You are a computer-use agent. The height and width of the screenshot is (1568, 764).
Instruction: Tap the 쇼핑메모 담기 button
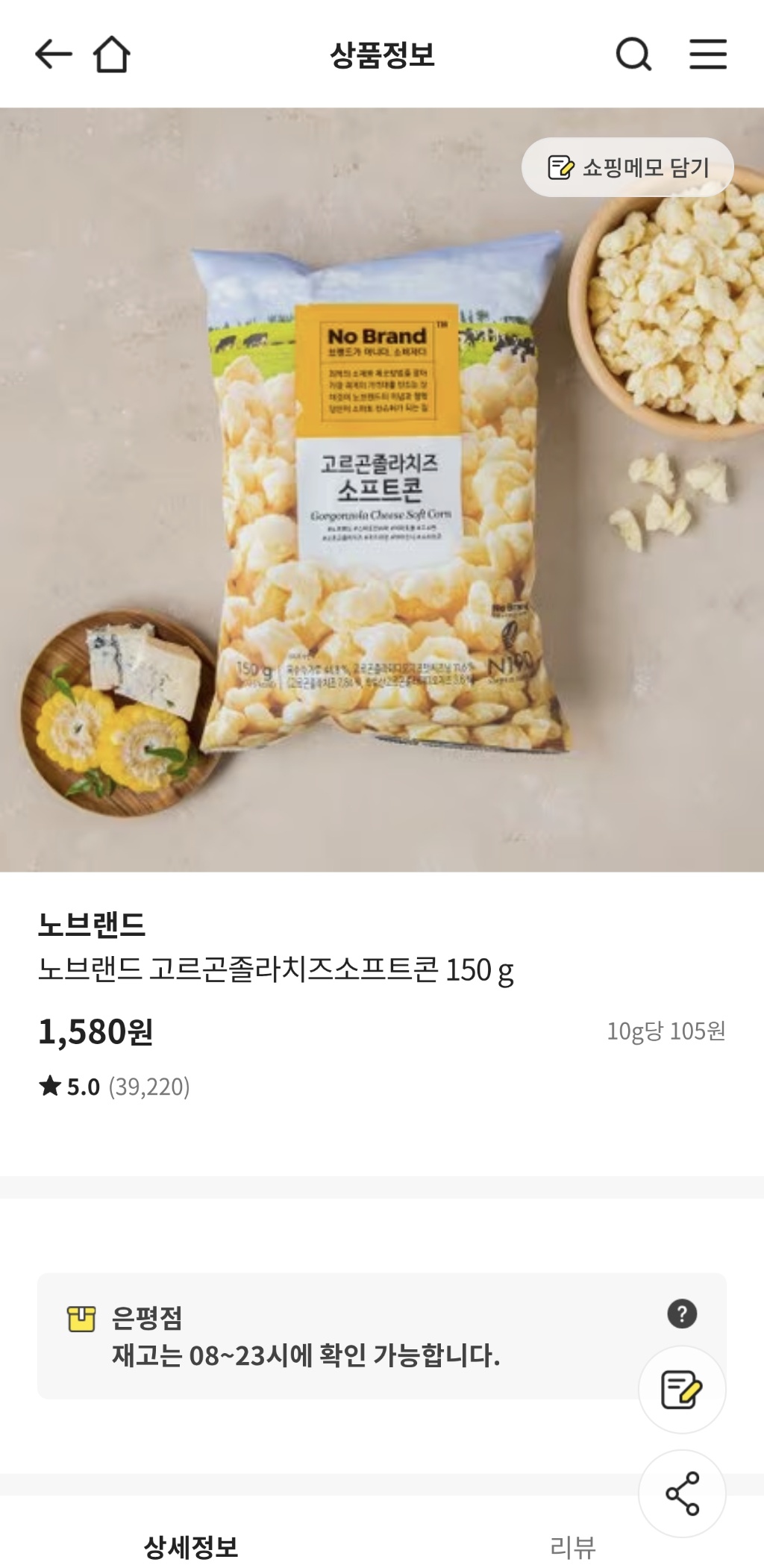pyautogui.click(x=627, y=167)
